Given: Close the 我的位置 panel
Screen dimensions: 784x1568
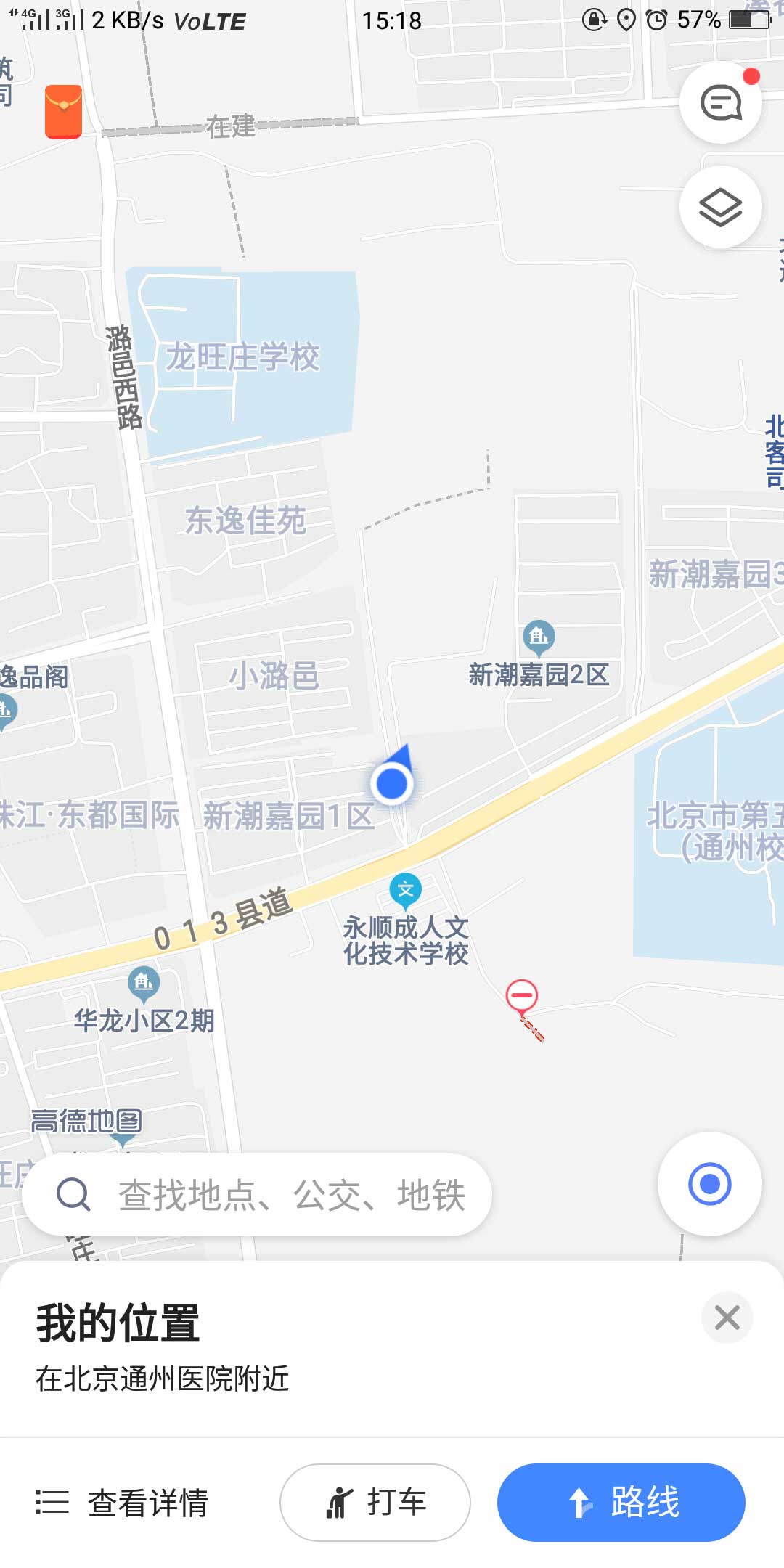Looking at the screenshot, I should [727, 1317].
